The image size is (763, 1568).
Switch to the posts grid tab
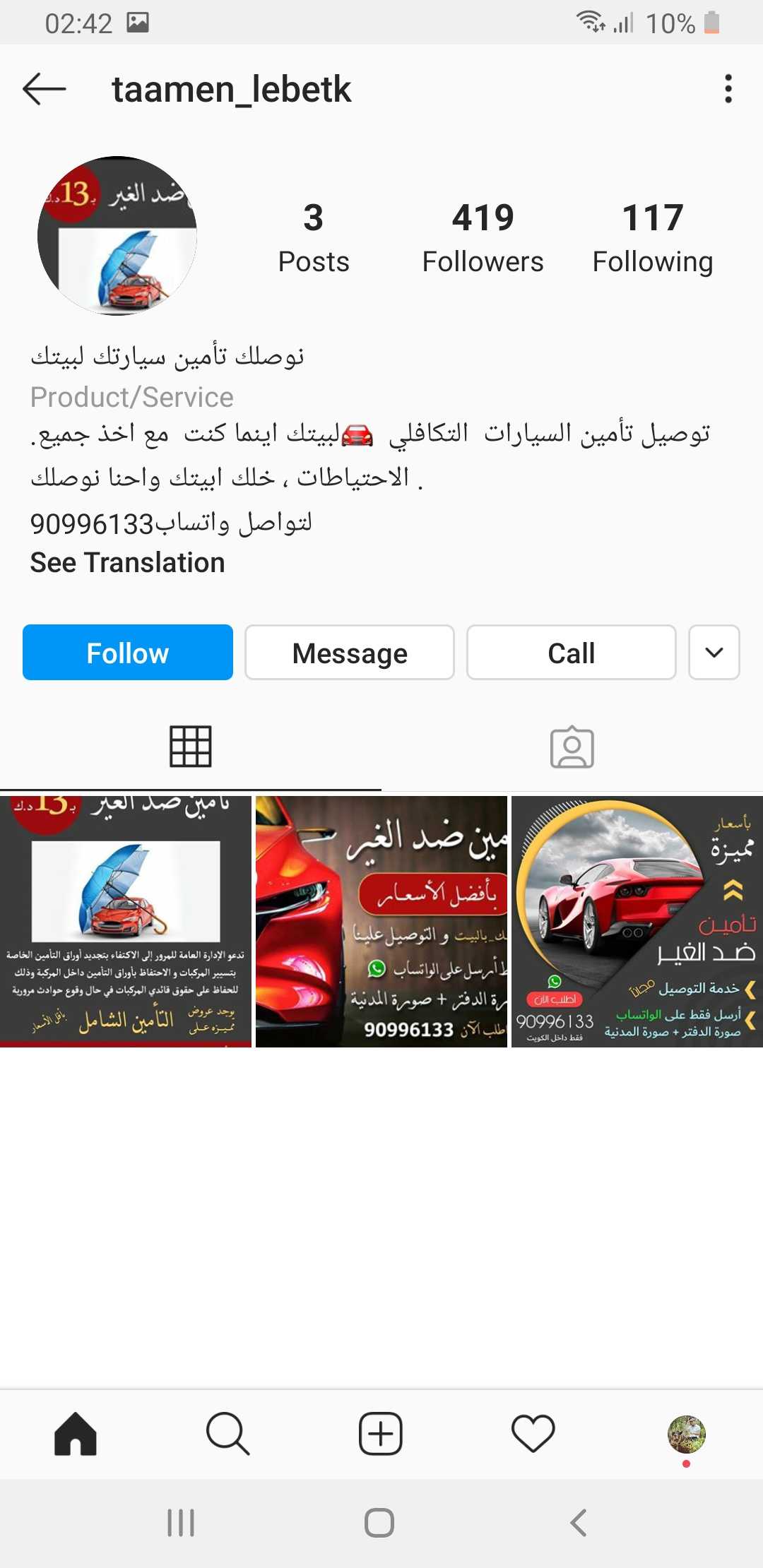coord(190,747)
